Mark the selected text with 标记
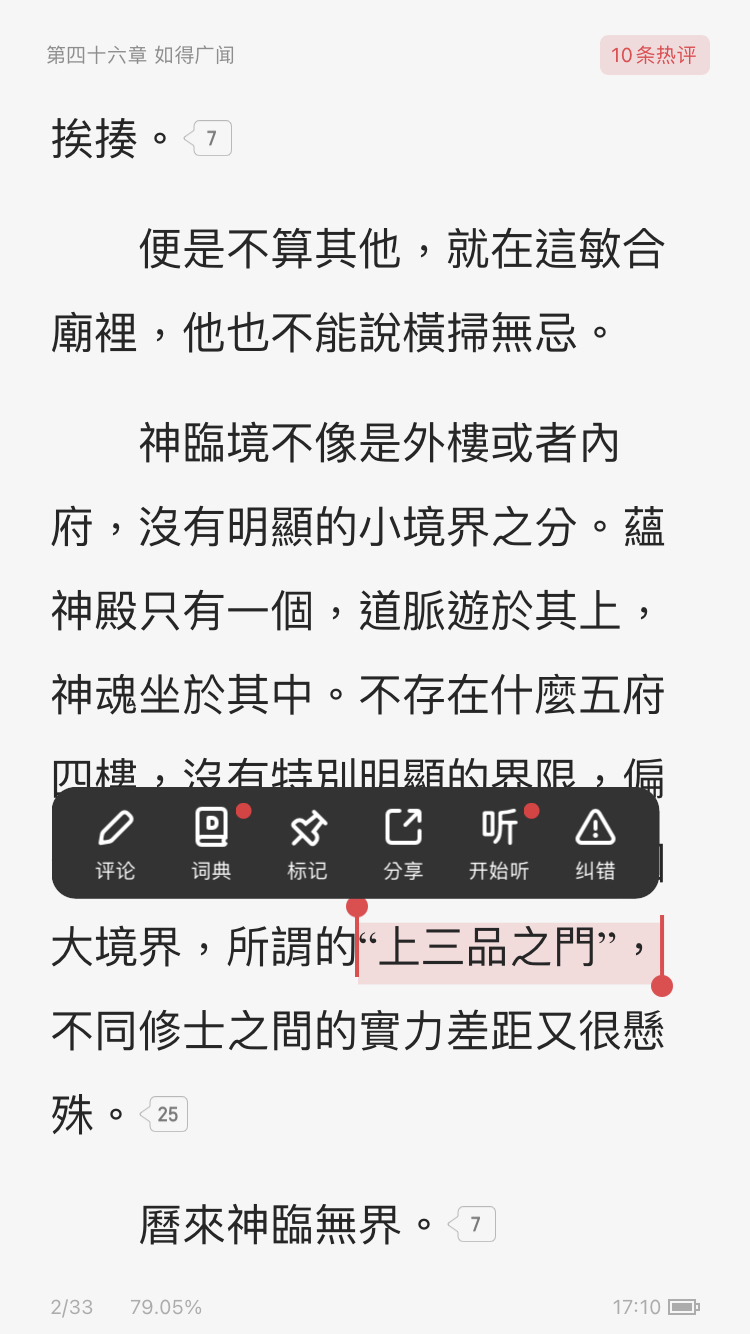 tap(307, 844)
